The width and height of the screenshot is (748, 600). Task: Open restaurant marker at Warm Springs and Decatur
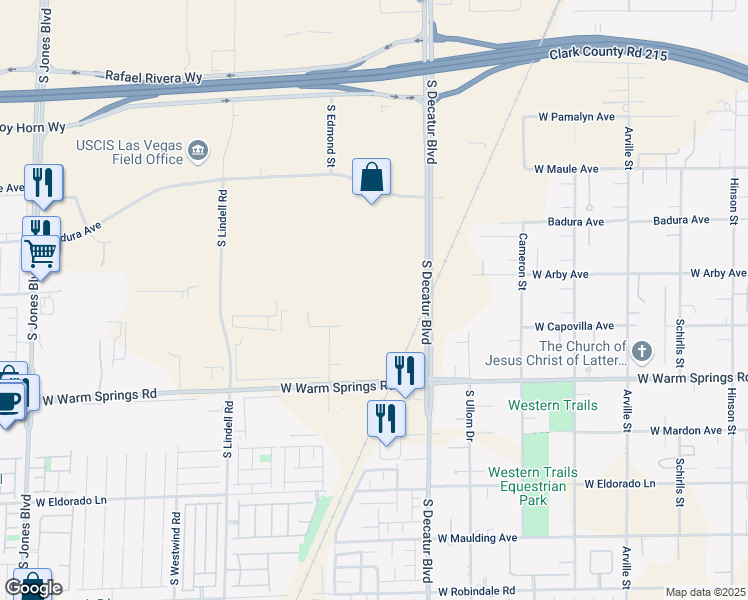(405, 371)
